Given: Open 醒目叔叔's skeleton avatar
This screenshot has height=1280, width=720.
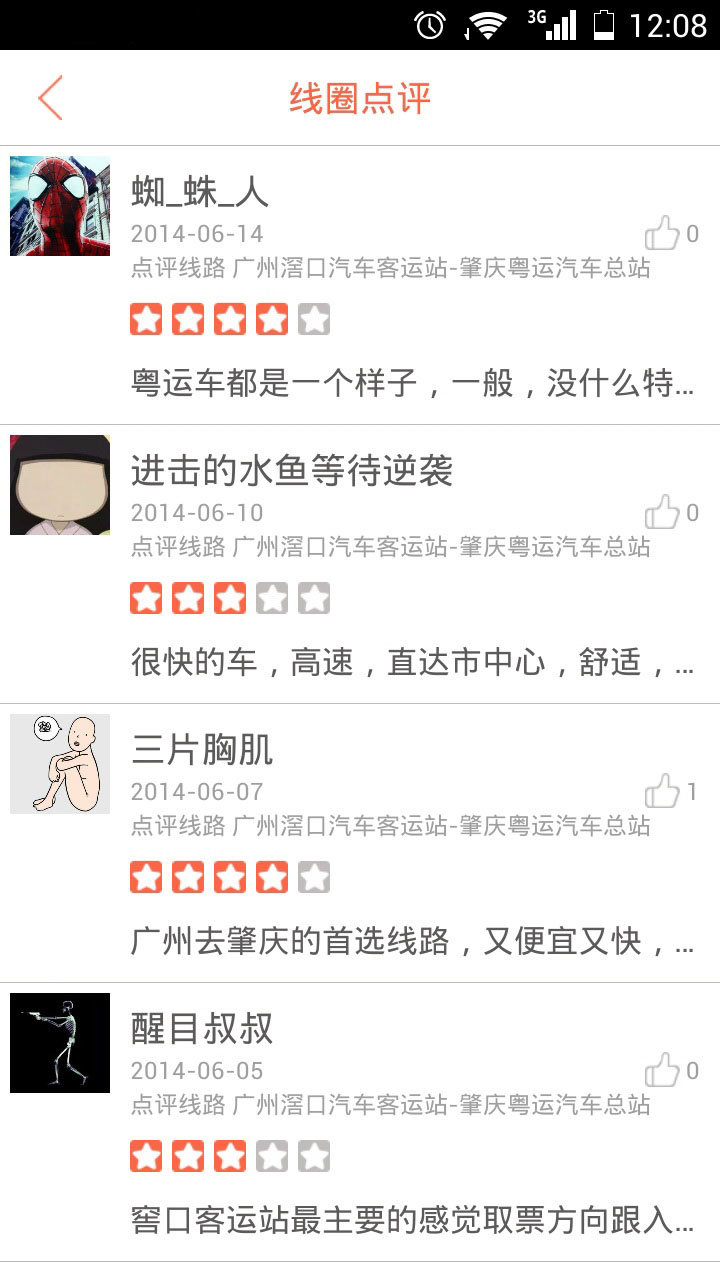Looking at the screenshot, I should click(x=60, y=1043).
